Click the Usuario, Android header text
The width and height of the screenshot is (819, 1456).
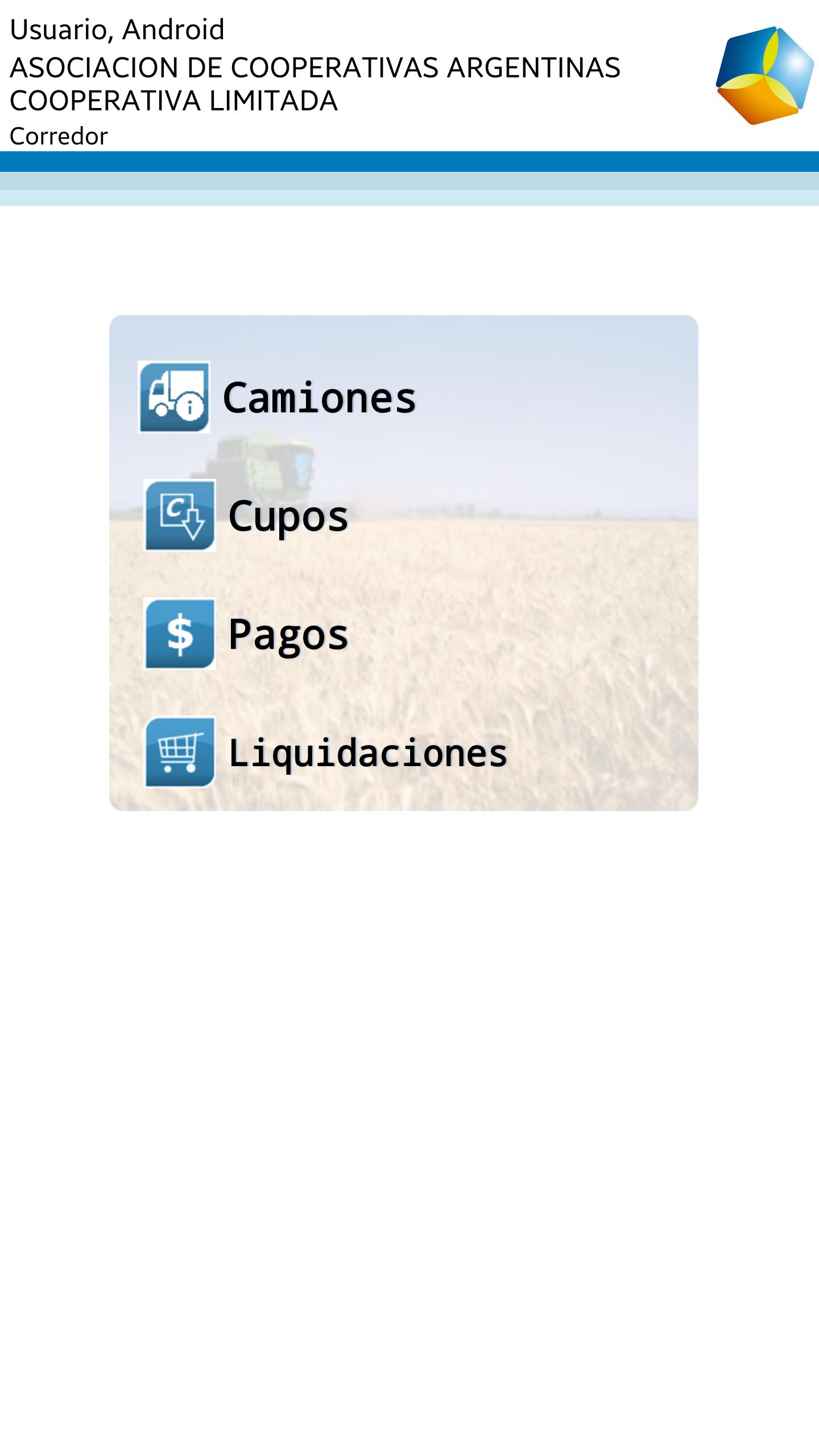117,28
